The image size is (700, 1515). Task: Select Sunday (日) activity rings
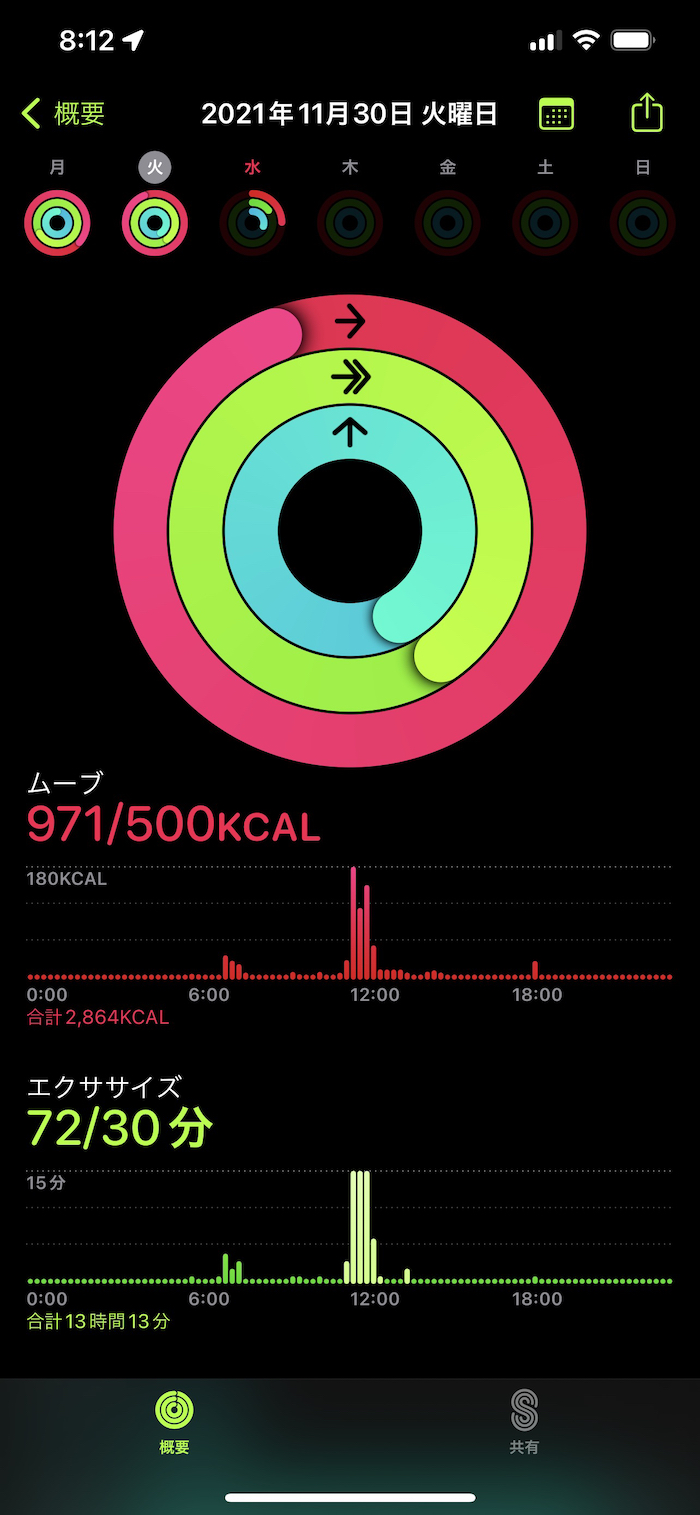643,222
